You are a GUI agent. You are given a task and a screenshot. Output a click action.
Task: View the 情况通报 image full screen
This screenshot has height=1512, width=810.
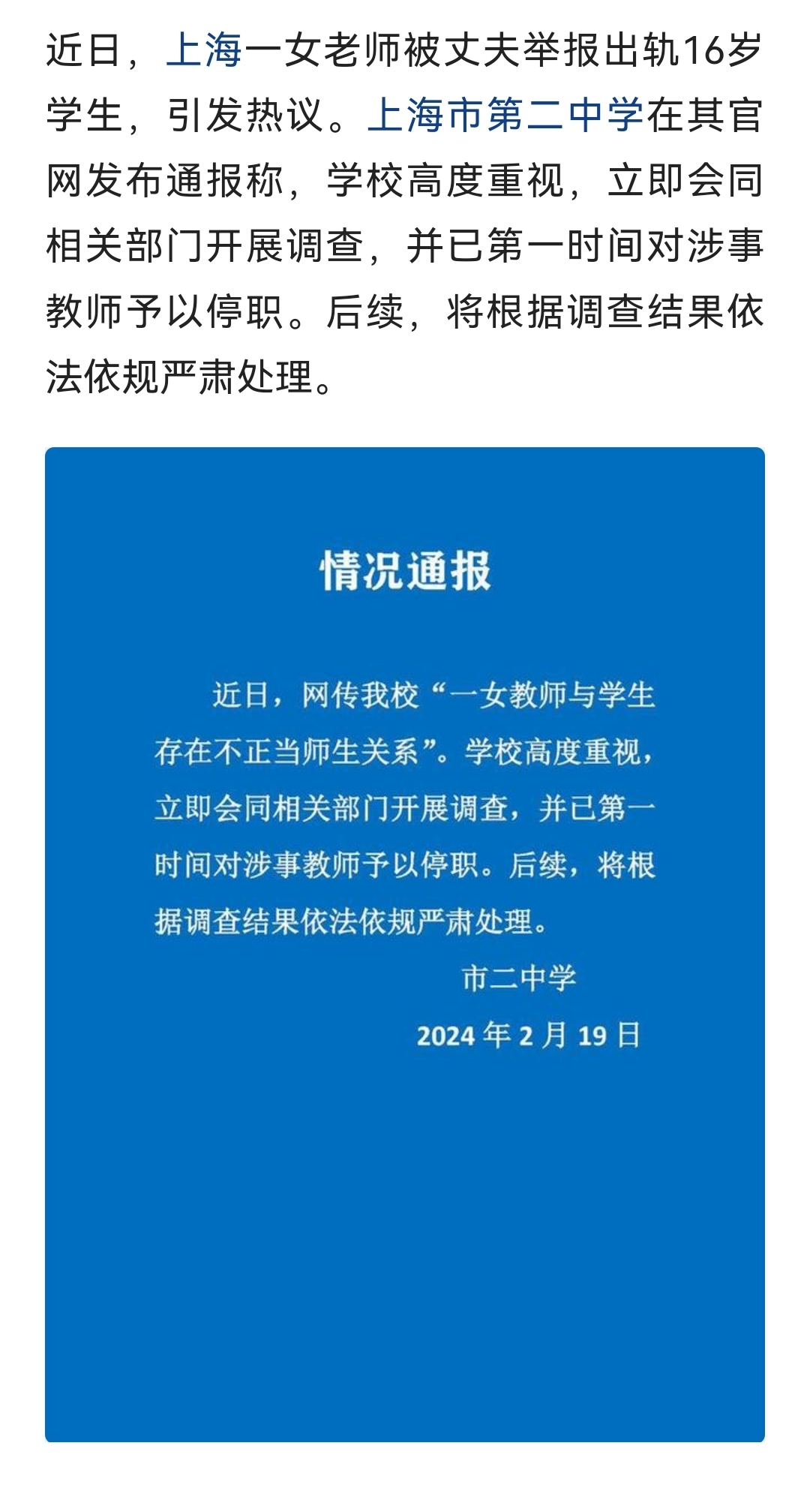[x=405, y=944]
